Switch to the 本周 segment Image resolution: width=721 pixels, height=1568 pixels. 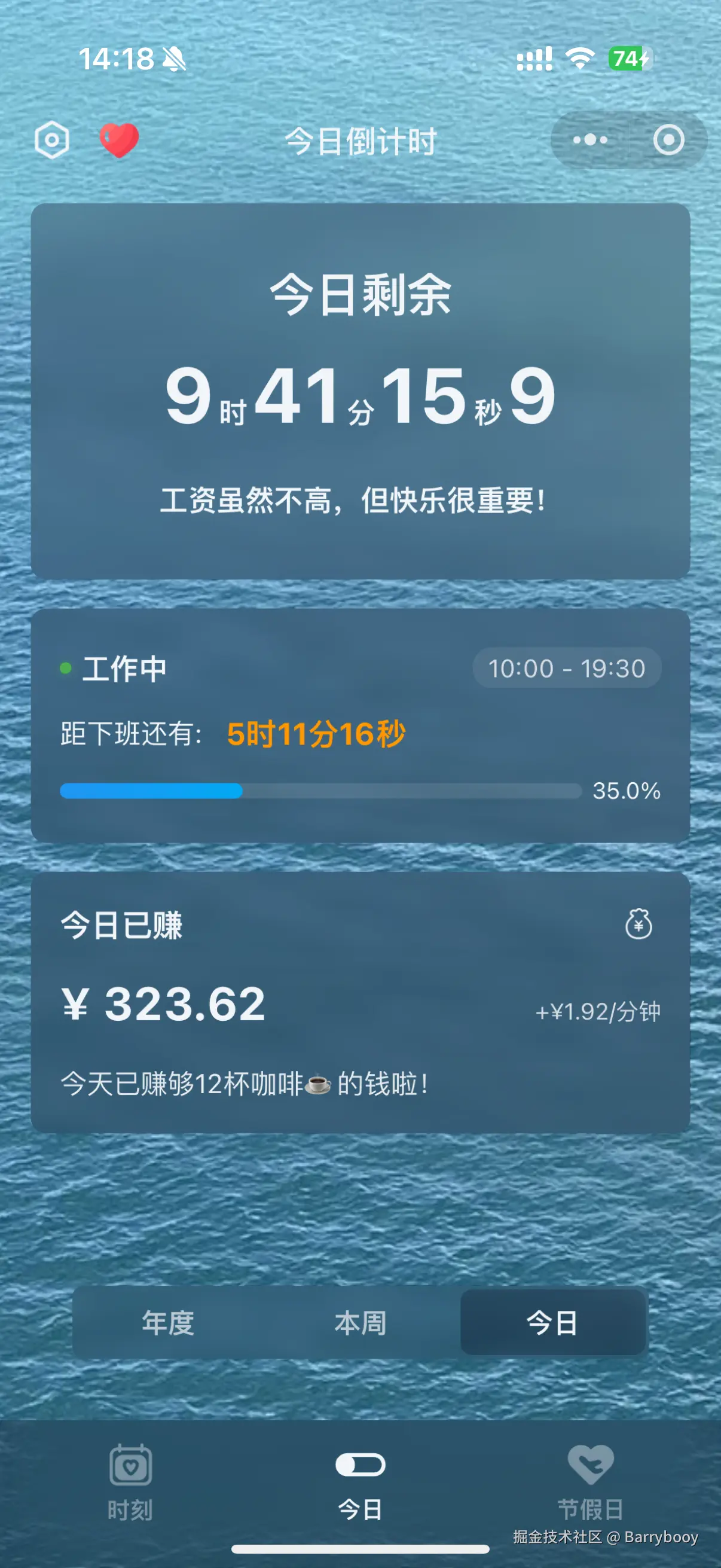[360, 1323]
